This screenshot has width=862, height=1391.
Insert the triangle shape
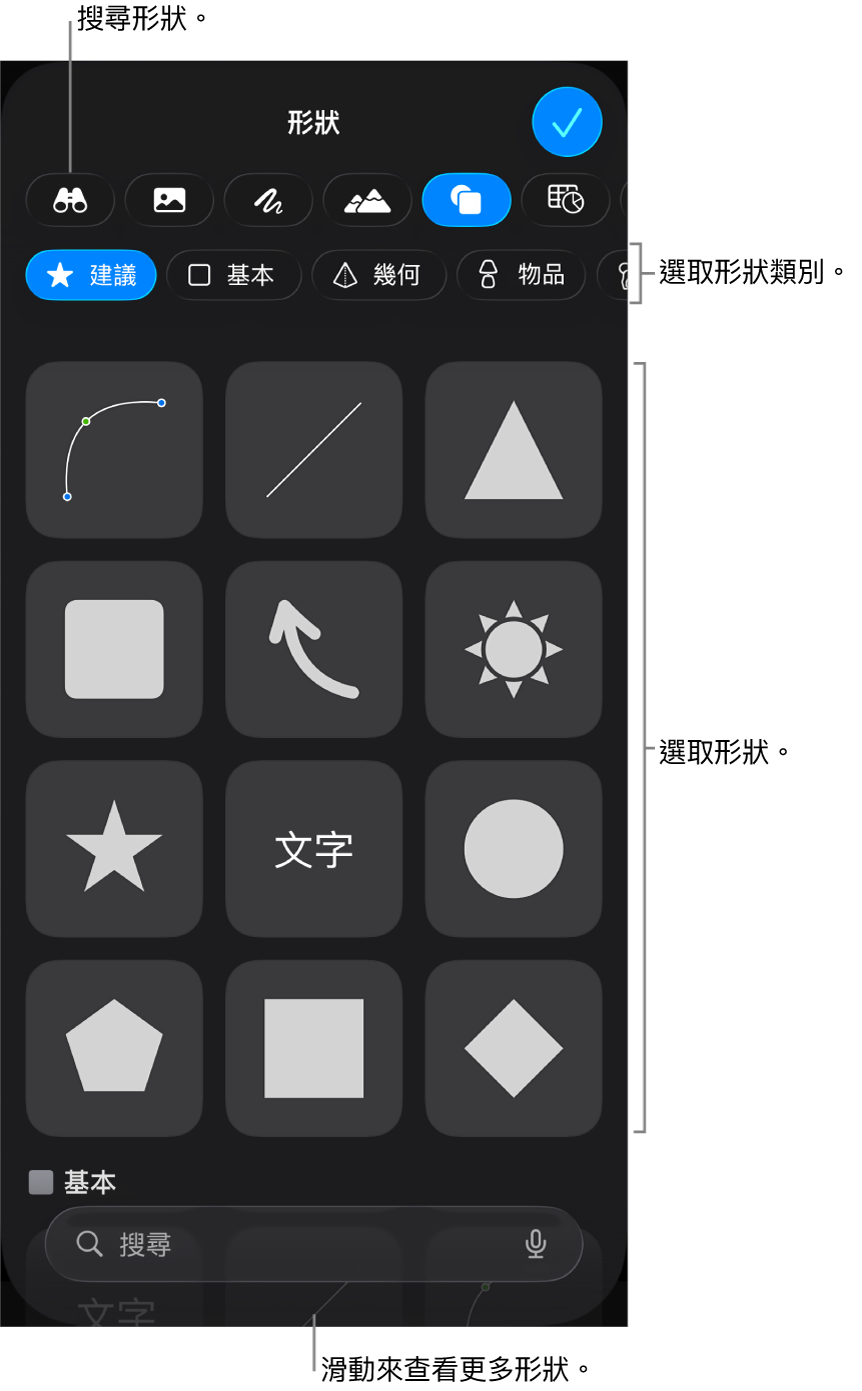click(x=513, y=449)
